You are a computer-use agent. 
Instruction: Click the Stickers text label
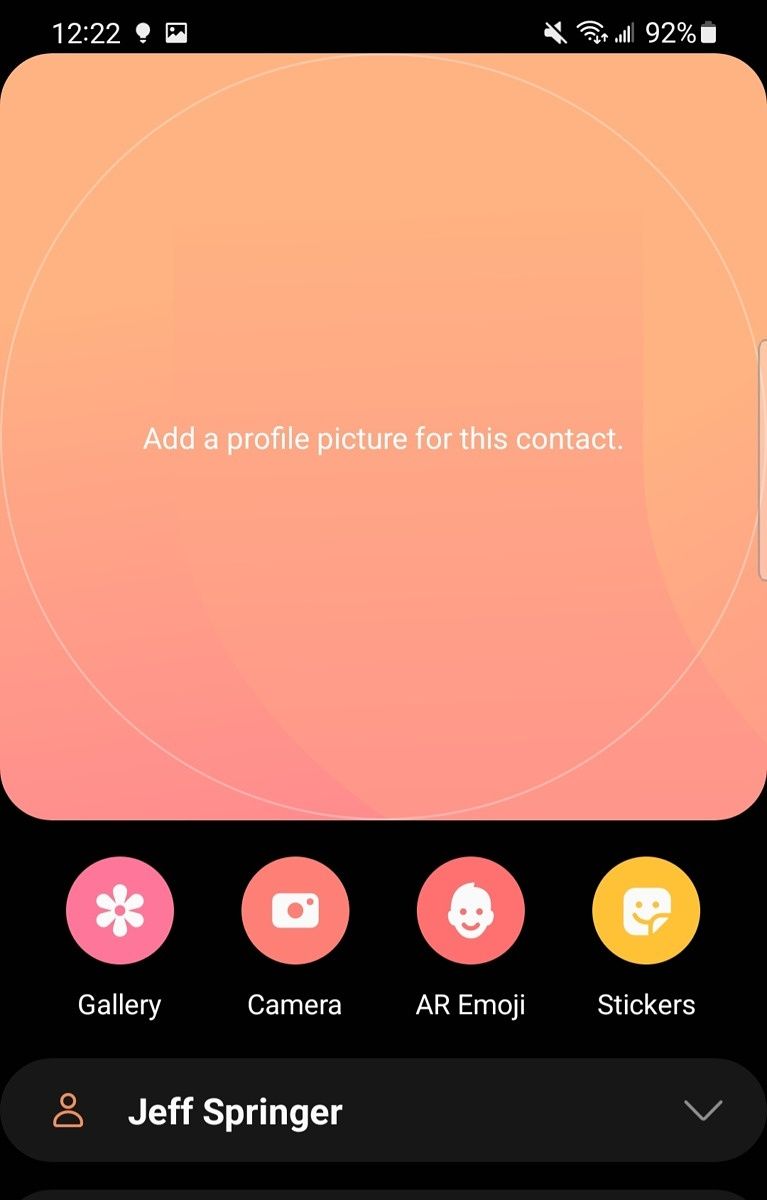(645, 1004)
